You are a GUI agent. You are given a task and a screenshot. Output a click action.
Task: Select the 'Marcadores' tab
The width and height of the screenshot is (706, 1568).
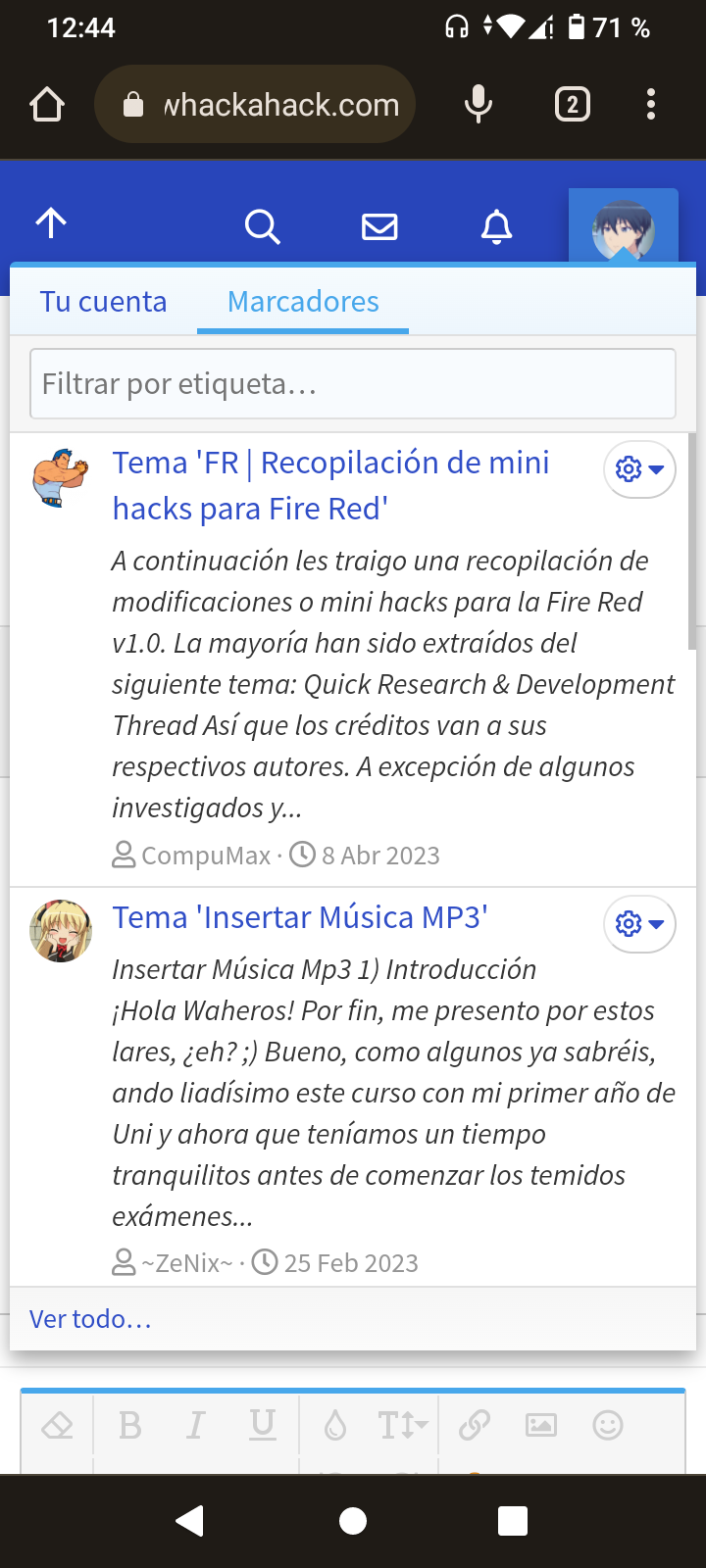tap(302, 302)
